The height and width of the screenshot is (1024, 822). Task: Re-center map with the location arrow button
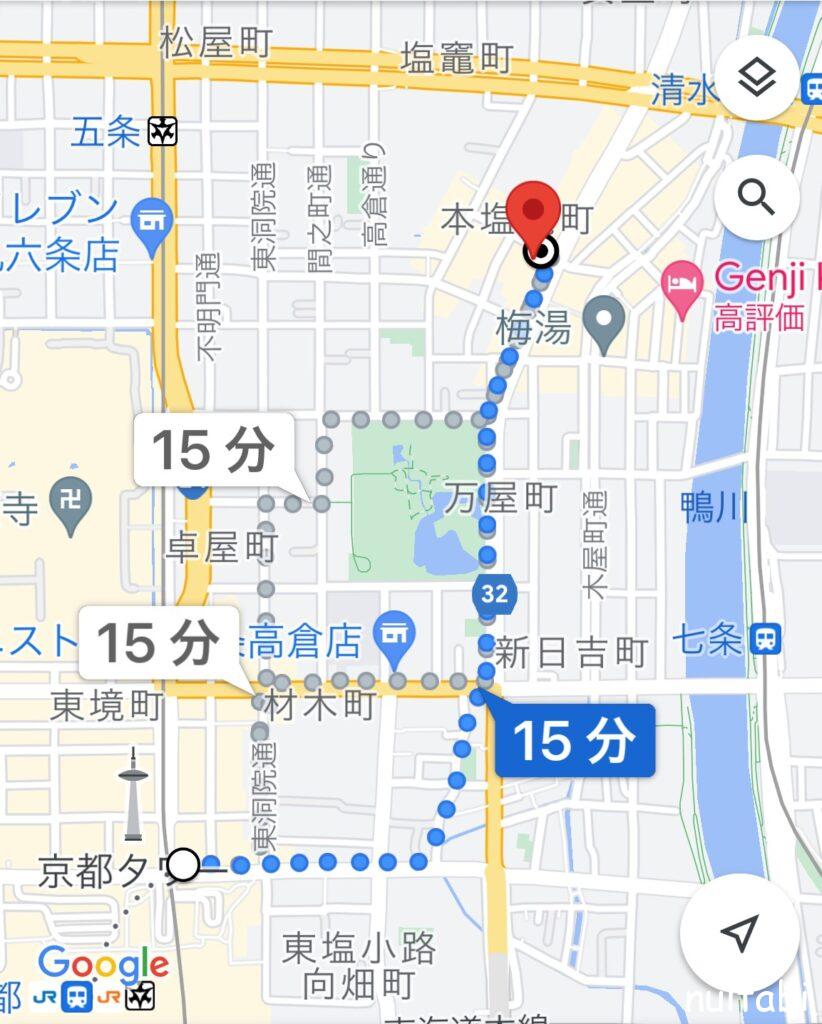coord(739,933)
